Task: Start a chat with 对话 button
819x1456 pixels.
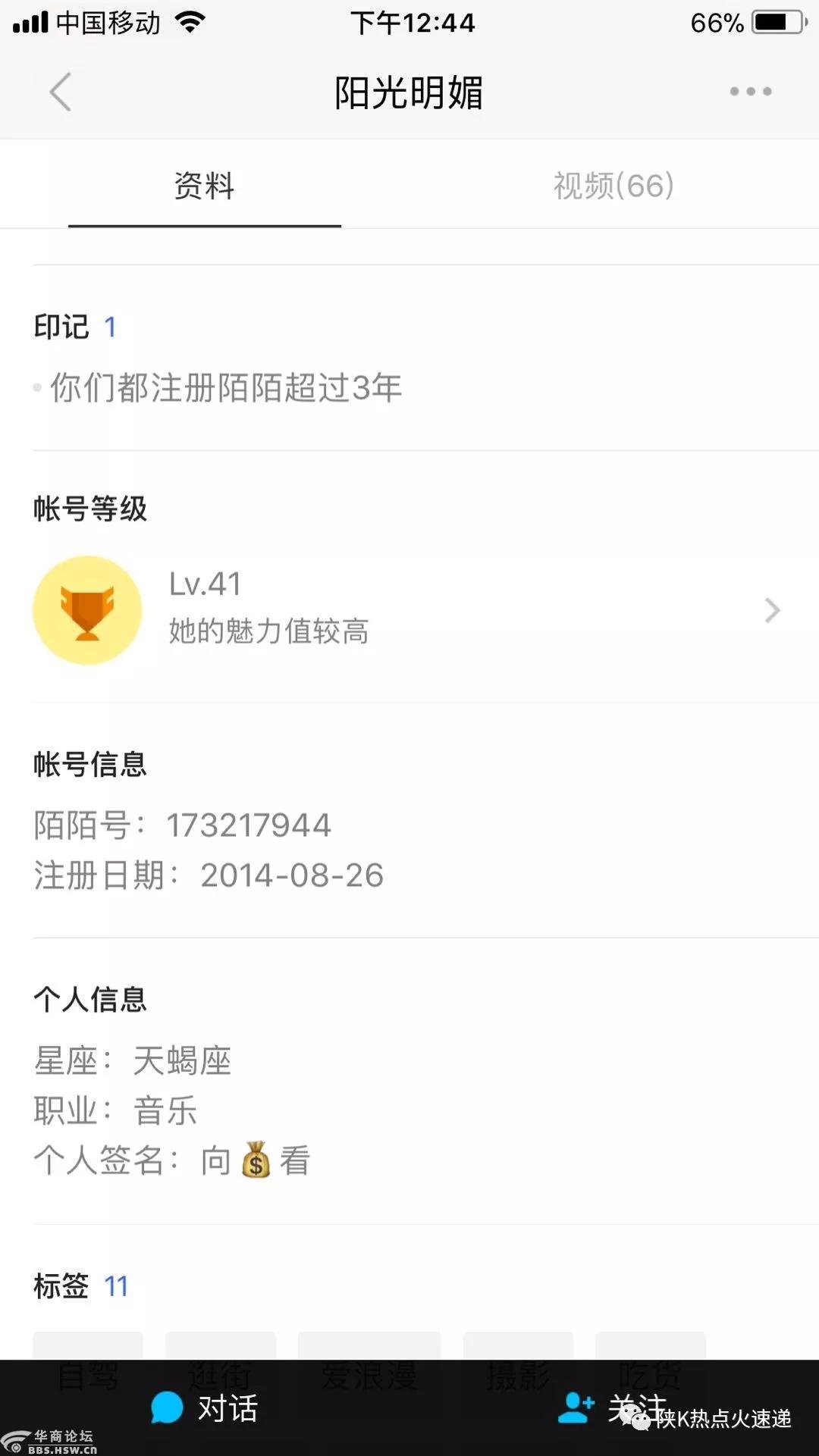Action: point(205,1407)
